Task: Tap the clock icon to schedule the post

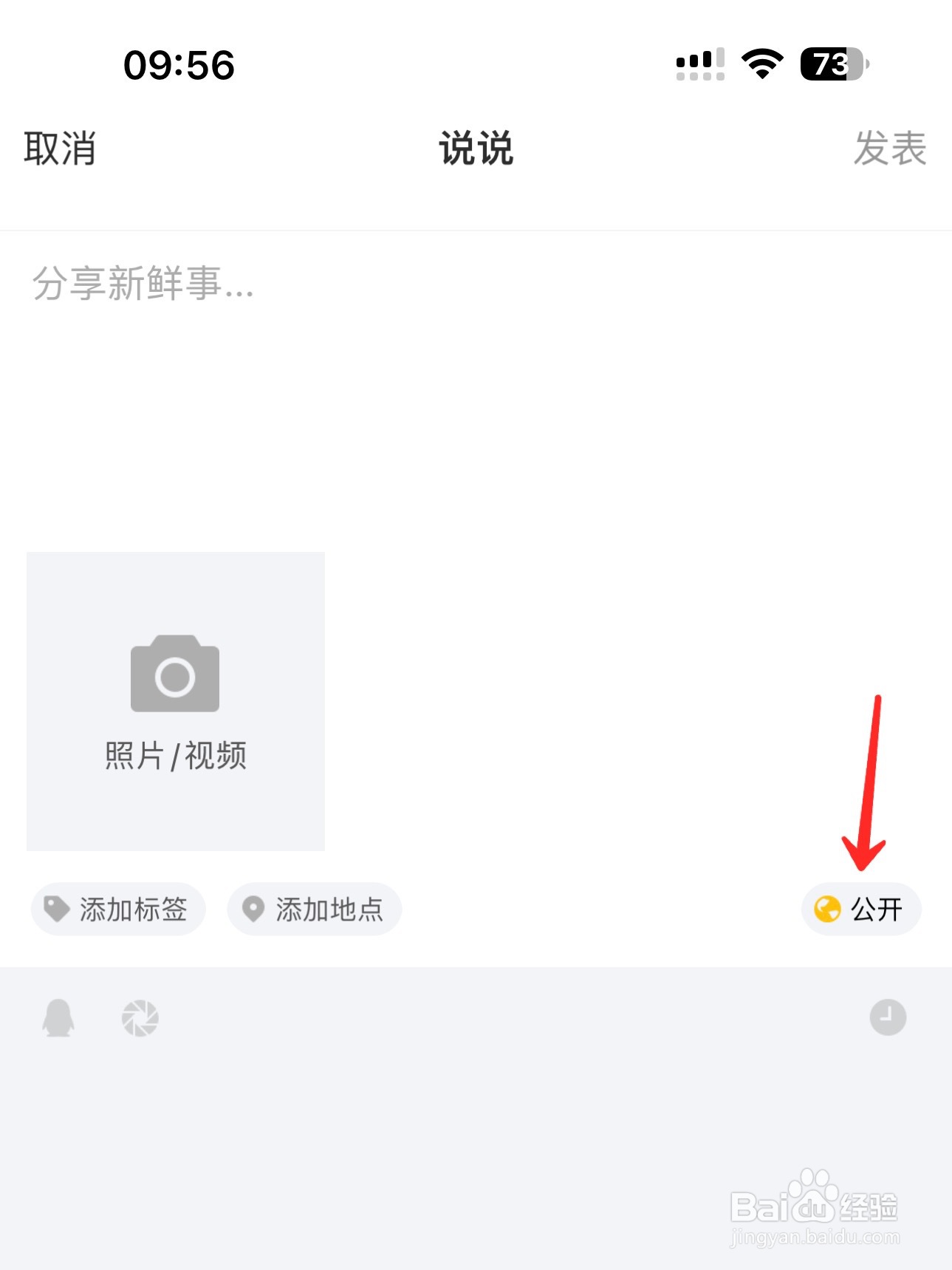Action: [890, 1018]
